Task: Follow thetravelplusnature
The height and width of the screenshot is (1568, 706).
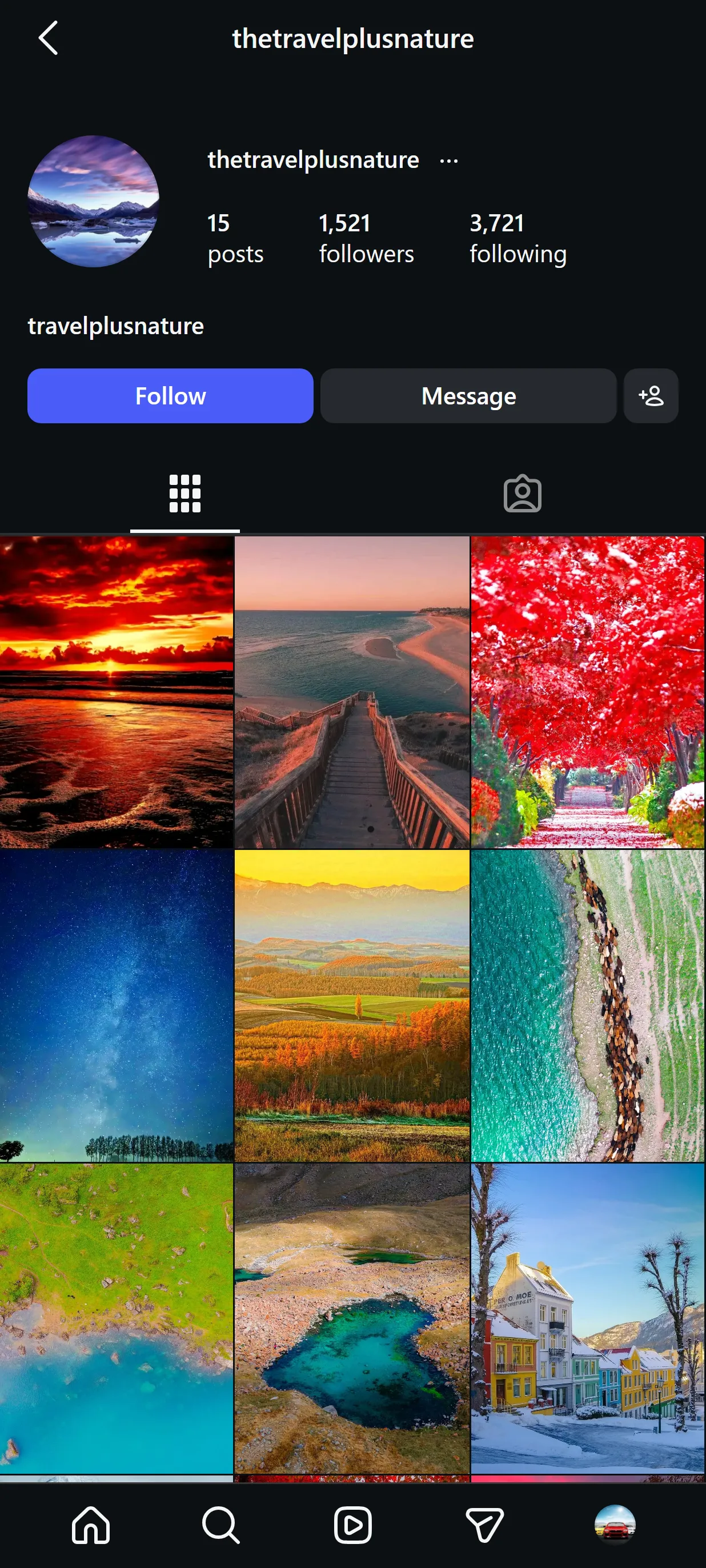Action: click(170, 396)
